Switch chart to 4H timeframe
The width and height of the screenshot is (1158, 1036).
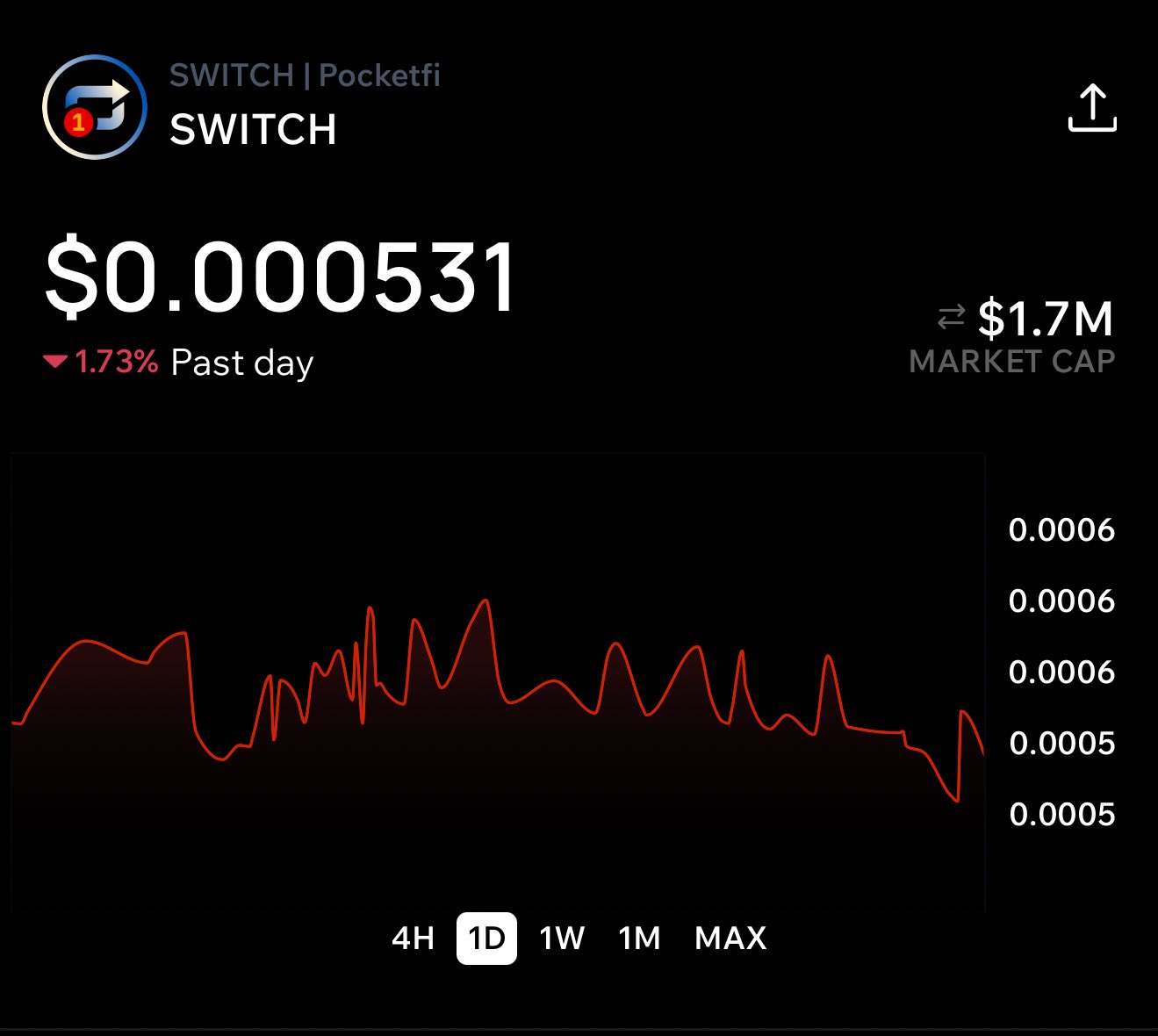tap(413, 939)
